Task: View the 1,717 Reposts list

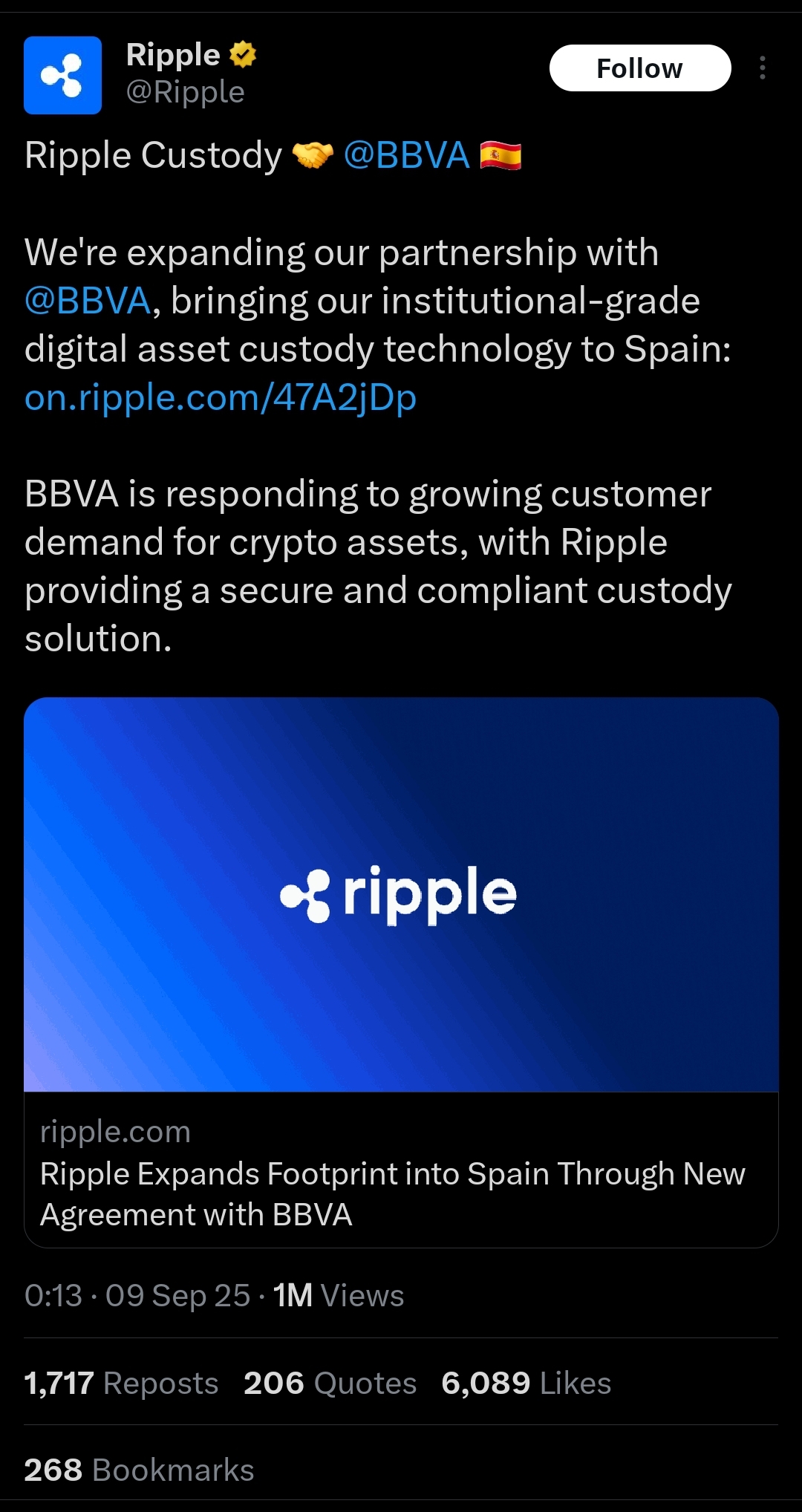Action: click(x=121, y=1383)
